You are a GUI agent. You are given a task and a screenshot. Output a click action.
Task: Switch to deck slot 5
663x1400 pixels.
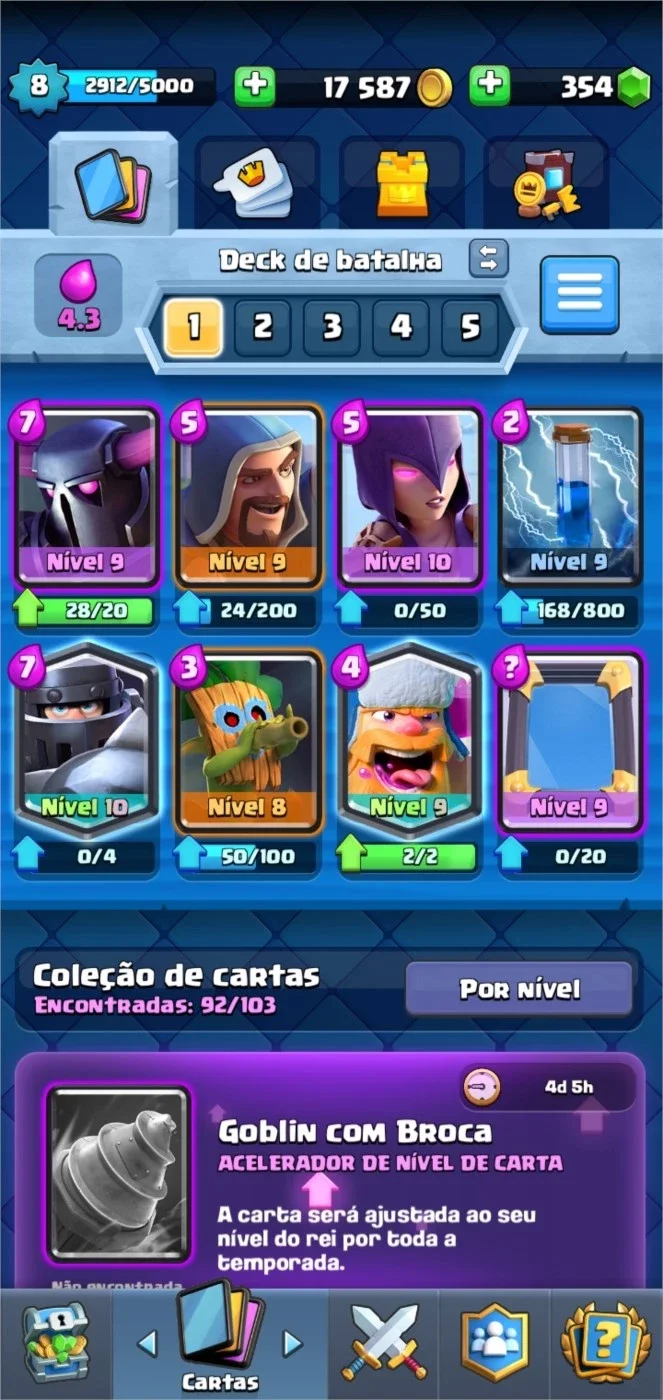click(x=470, y=327)
